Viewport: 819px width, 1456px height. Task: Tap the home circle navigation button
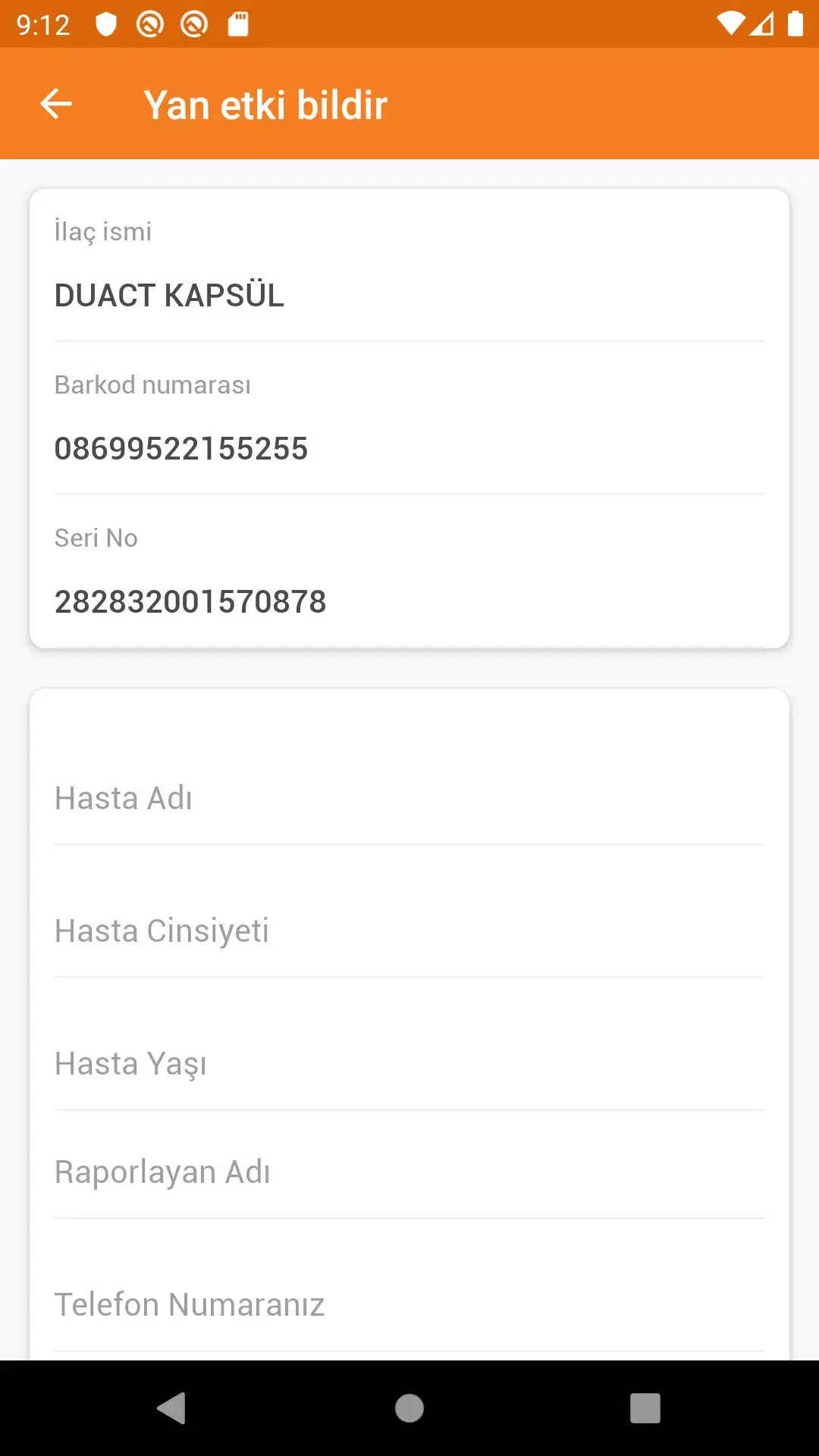tap(409, 1409)
